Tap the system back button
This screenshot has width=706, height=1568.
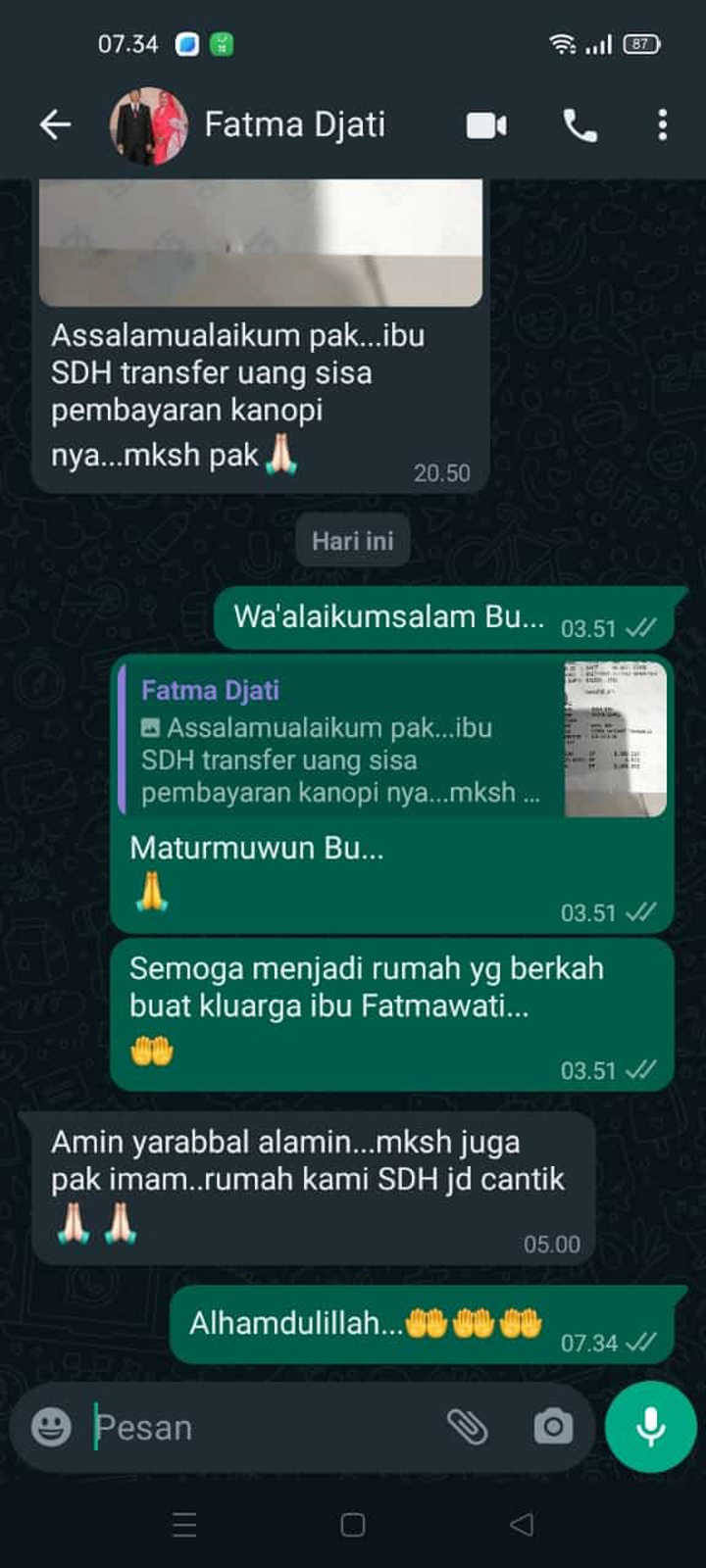point(522,1525)
